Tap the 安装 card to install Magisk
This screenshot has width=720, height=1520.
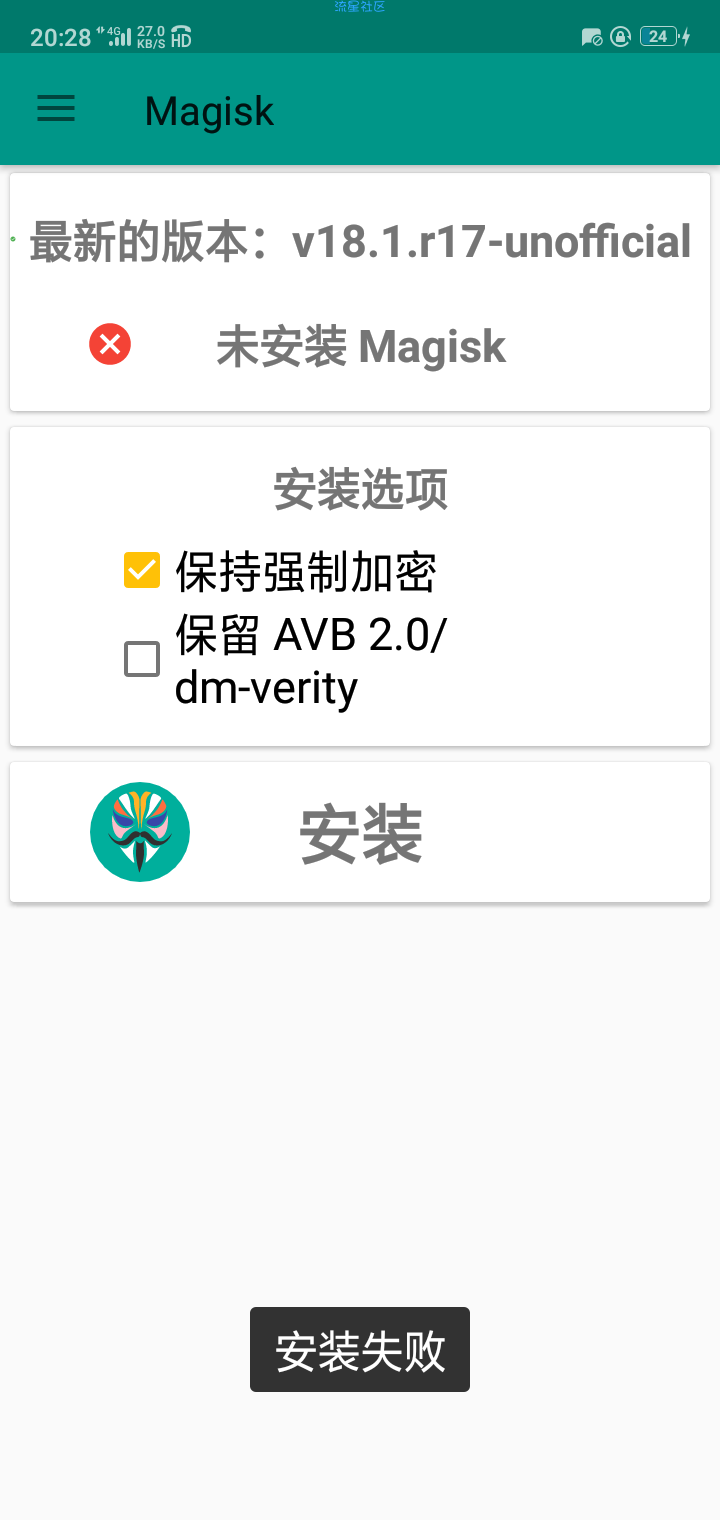pos(360,832)
